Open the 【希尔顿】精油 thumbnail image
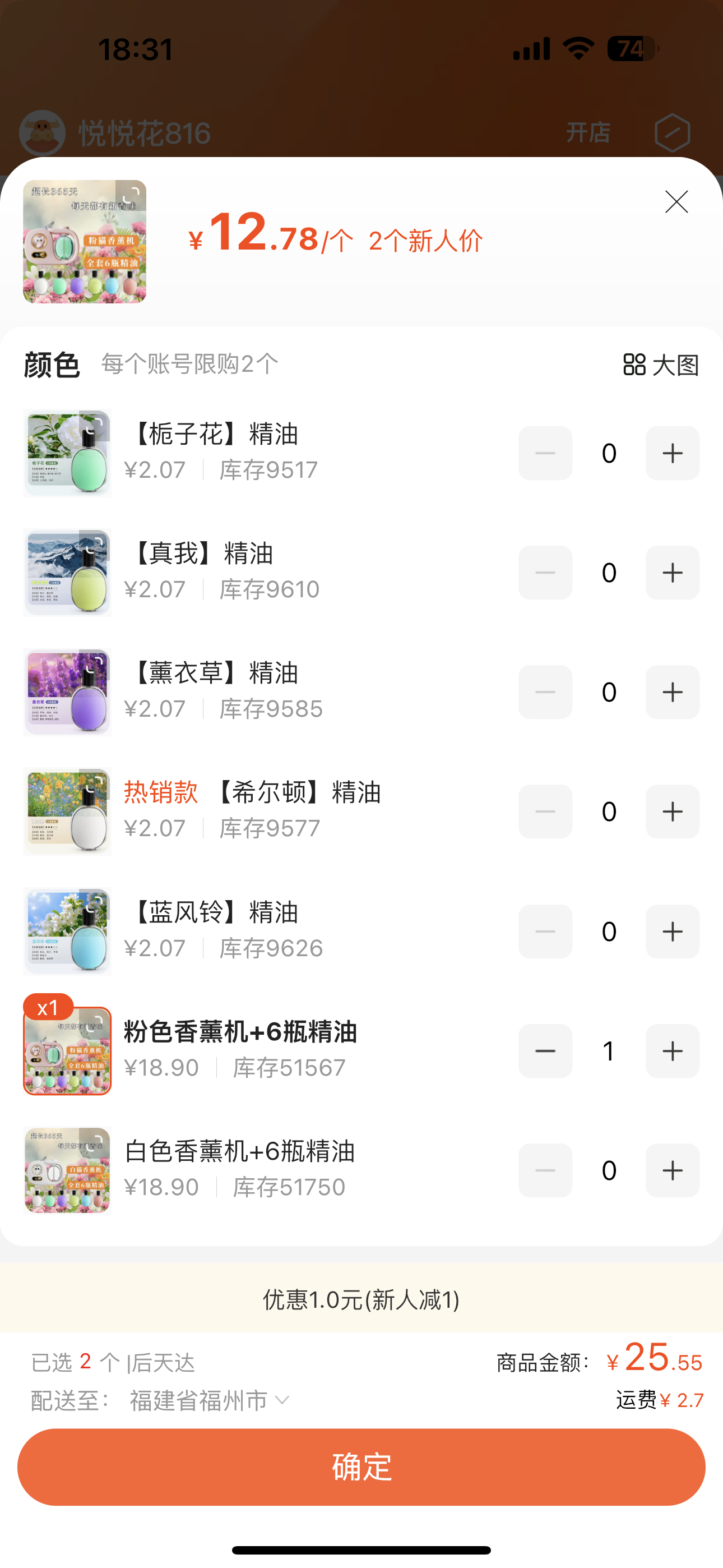 tap(67, 811)
